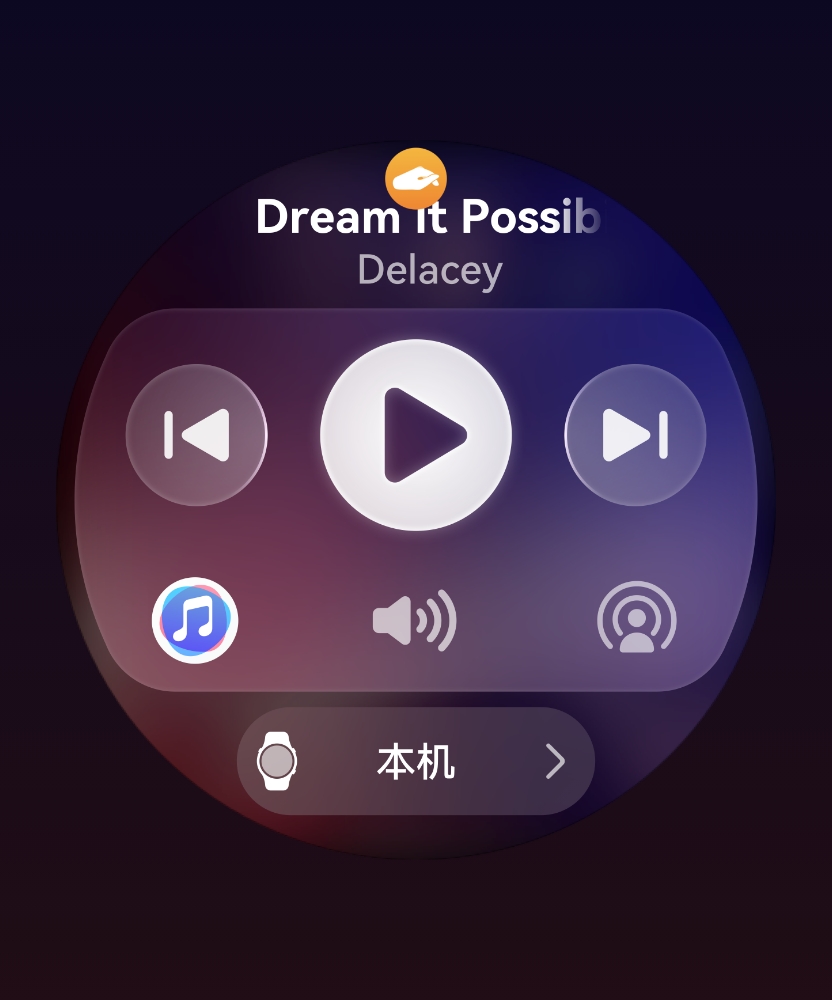Select the previous track icon
Image resolution: width=832 pixels, height=1000 pixels.
tap(197, 433)
